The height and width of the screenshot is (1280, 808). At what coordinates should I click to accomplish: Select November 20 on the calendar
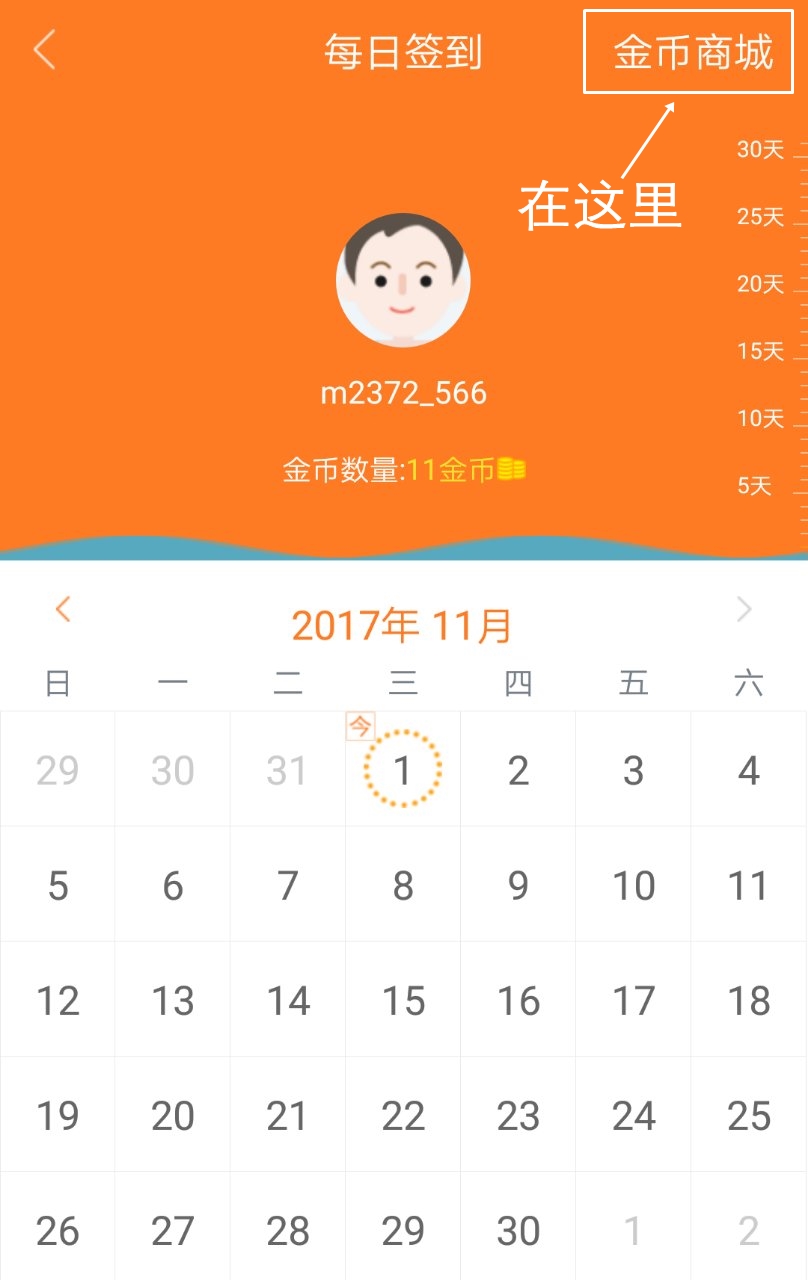point(173,1116)
